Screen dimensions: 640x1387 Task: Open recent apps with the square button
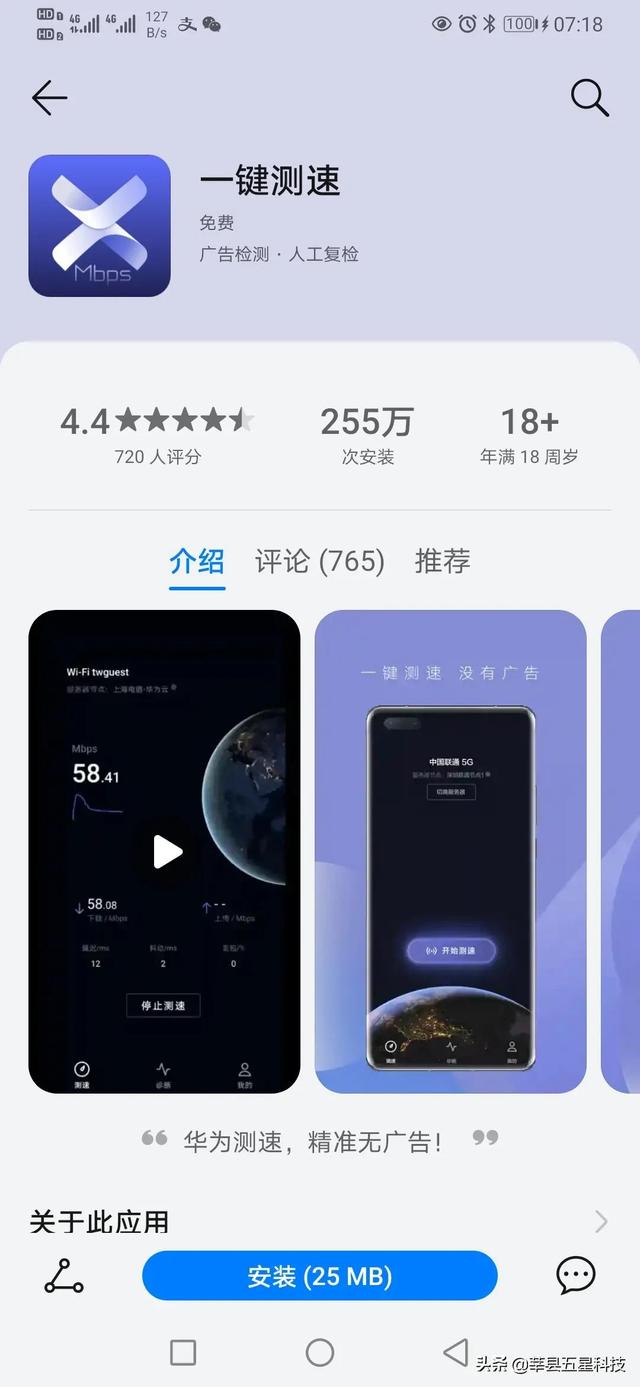coord(183,1353)
